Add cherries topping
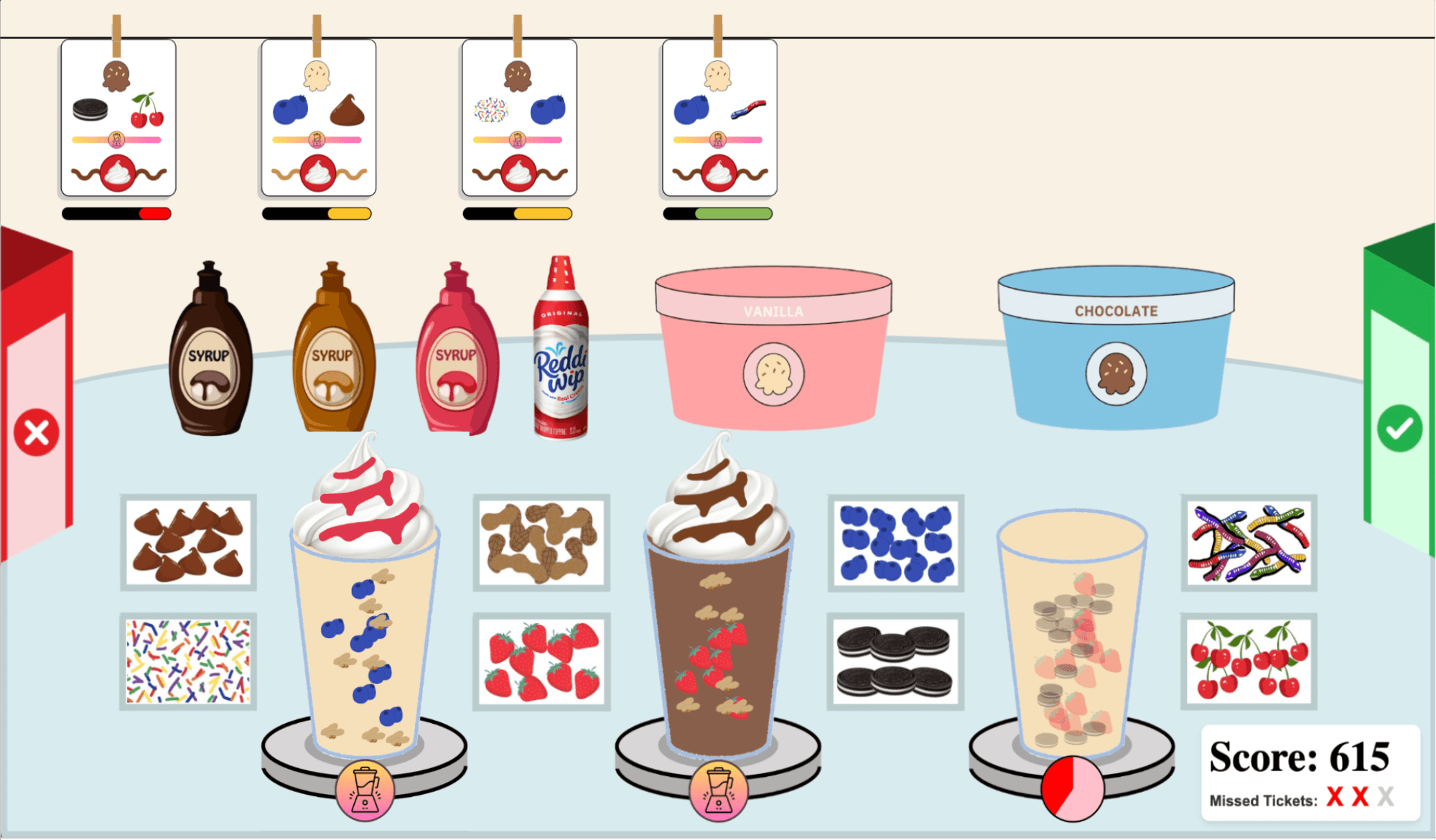1436x840 pixels. [1249, 661]
